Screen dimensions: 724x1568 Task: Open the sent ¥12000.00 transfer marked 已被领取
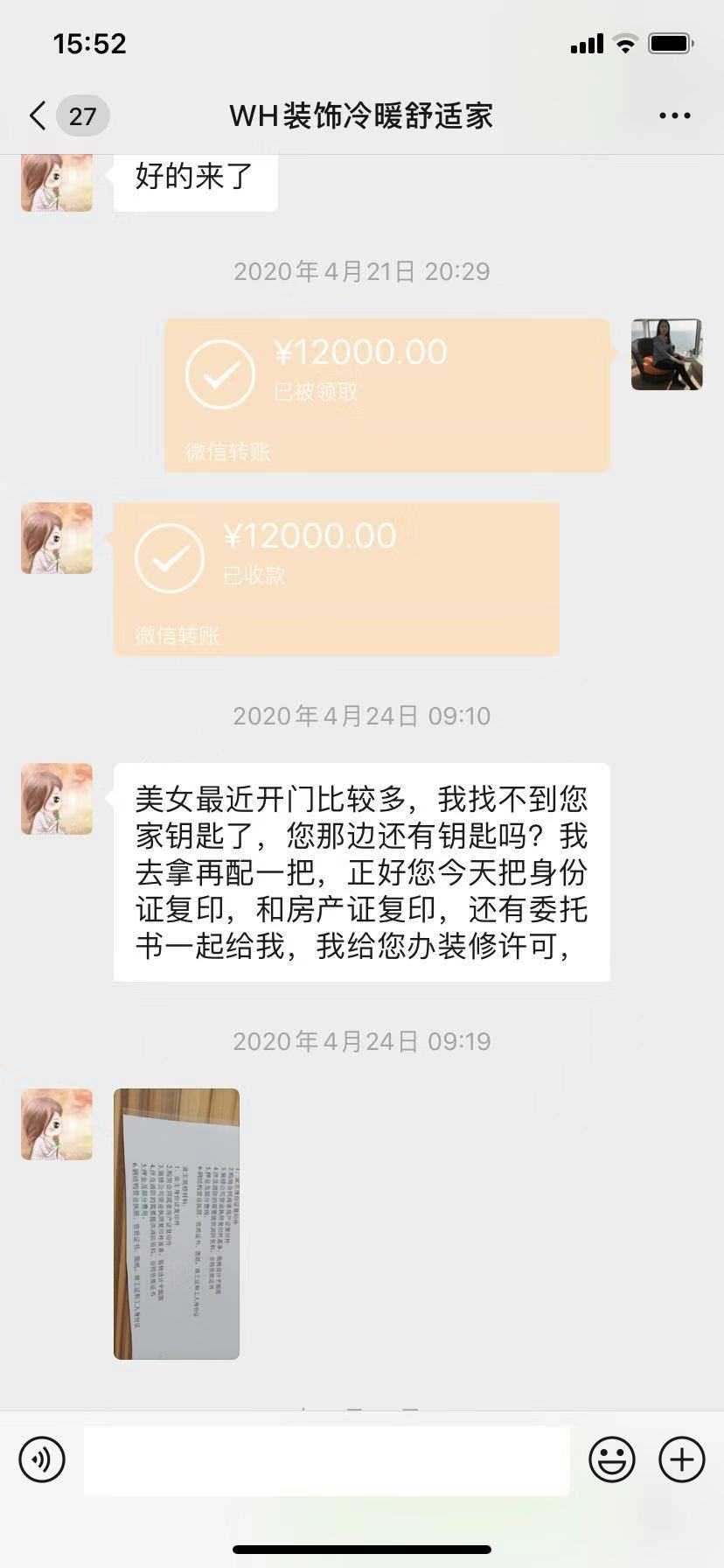(x=386, y=395)
